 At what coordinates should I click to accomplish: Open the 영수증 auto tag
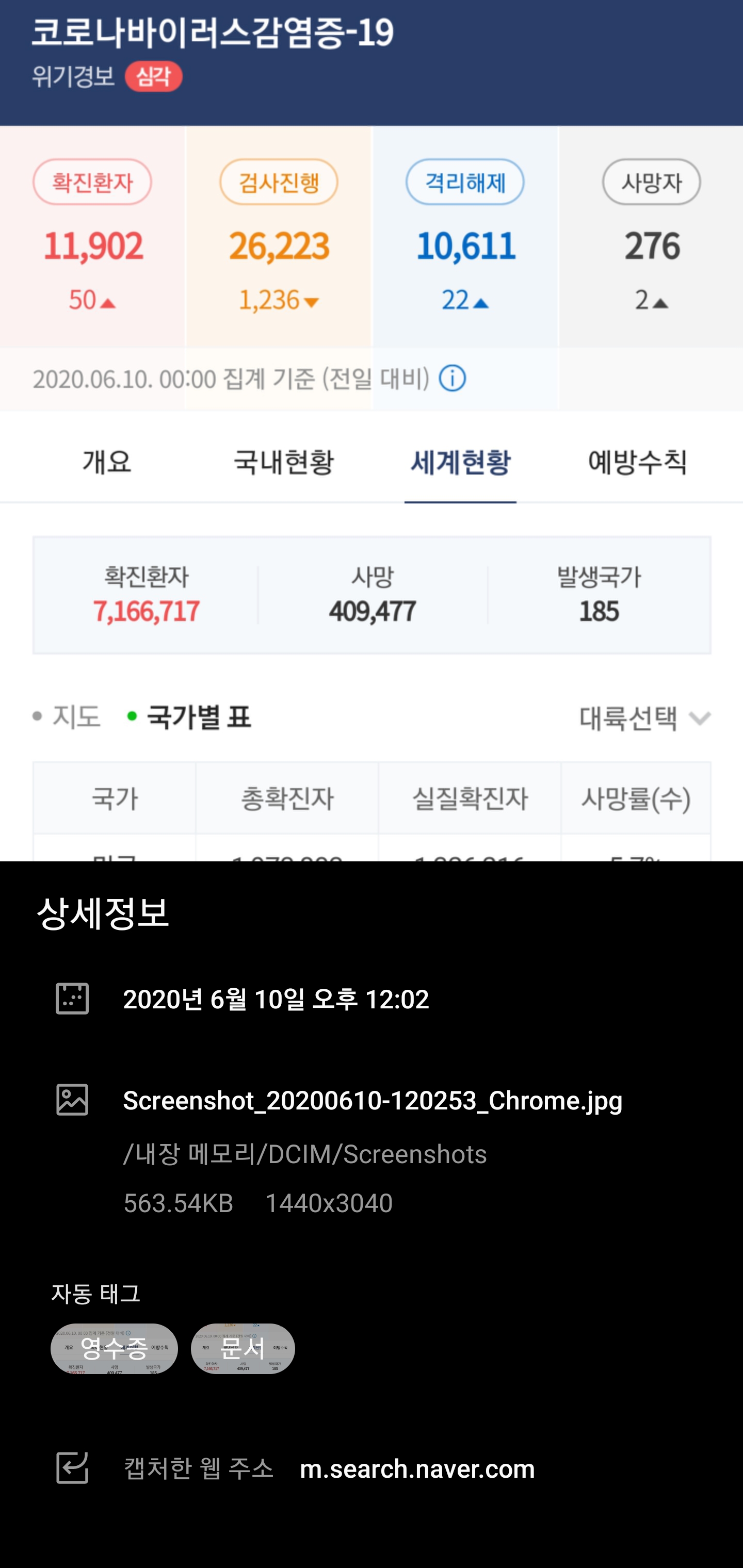click(x=114, y=1348)
